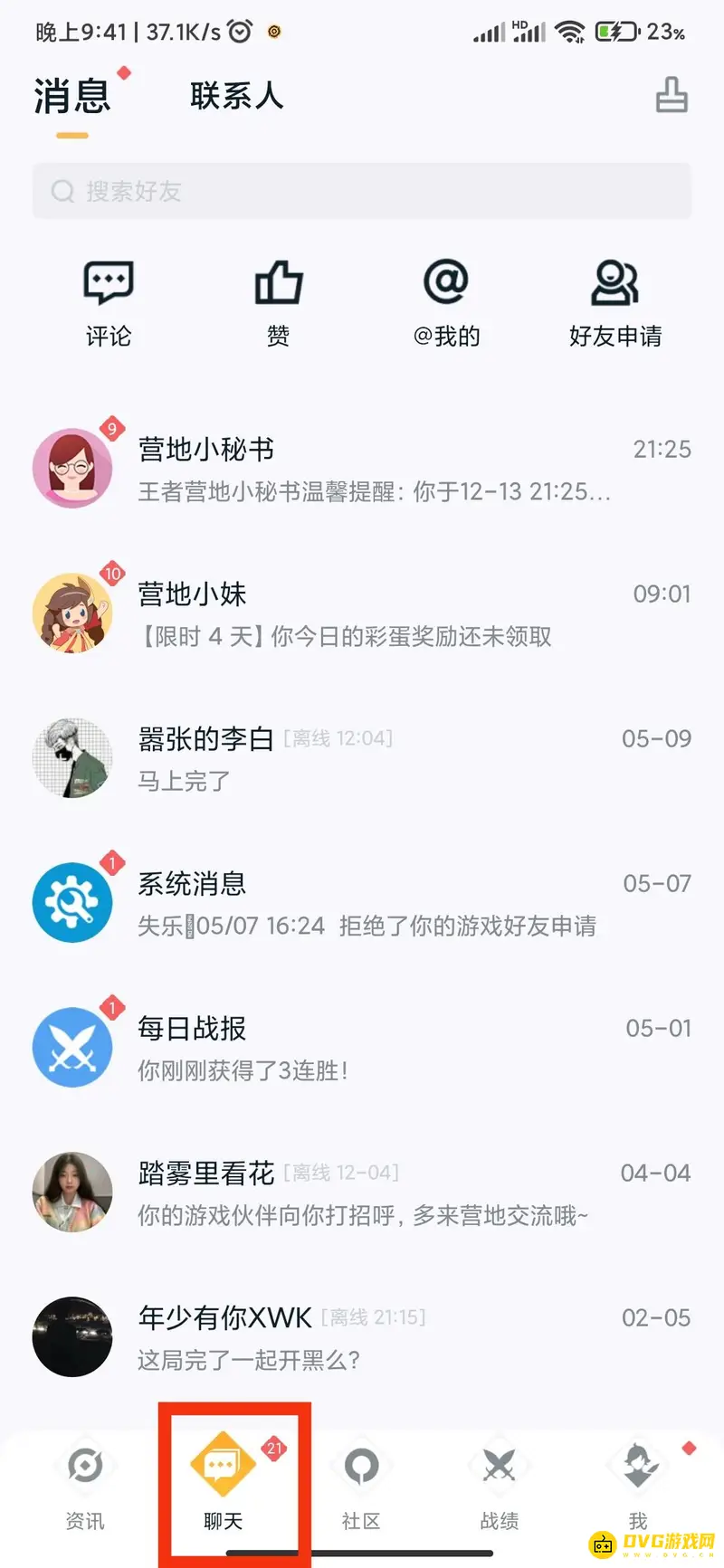Tap the publish icon at top right
Screen dimensions: 724x1568
(673, 94)
